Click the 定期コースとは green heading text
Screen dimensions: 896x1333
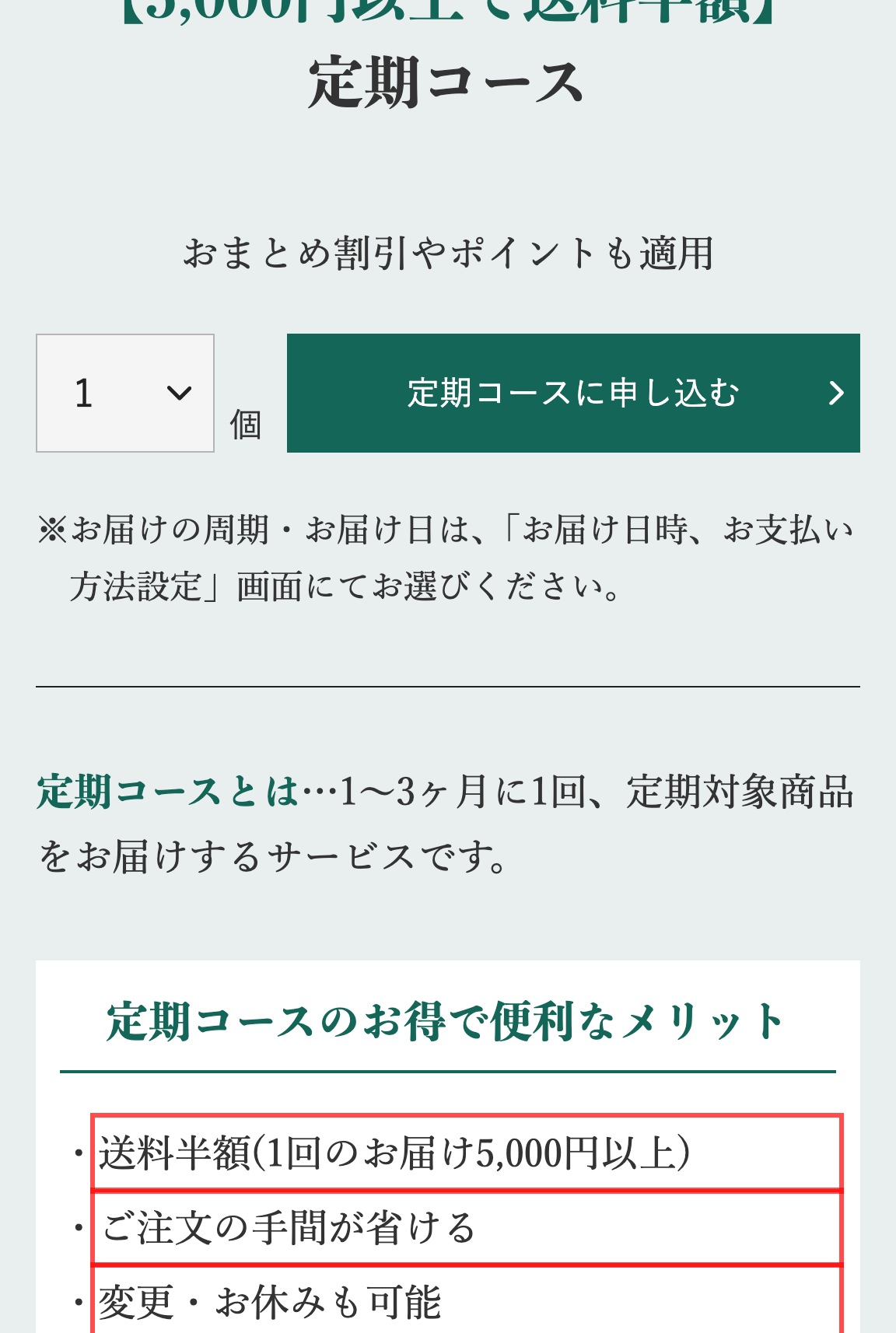pos(166,793)
